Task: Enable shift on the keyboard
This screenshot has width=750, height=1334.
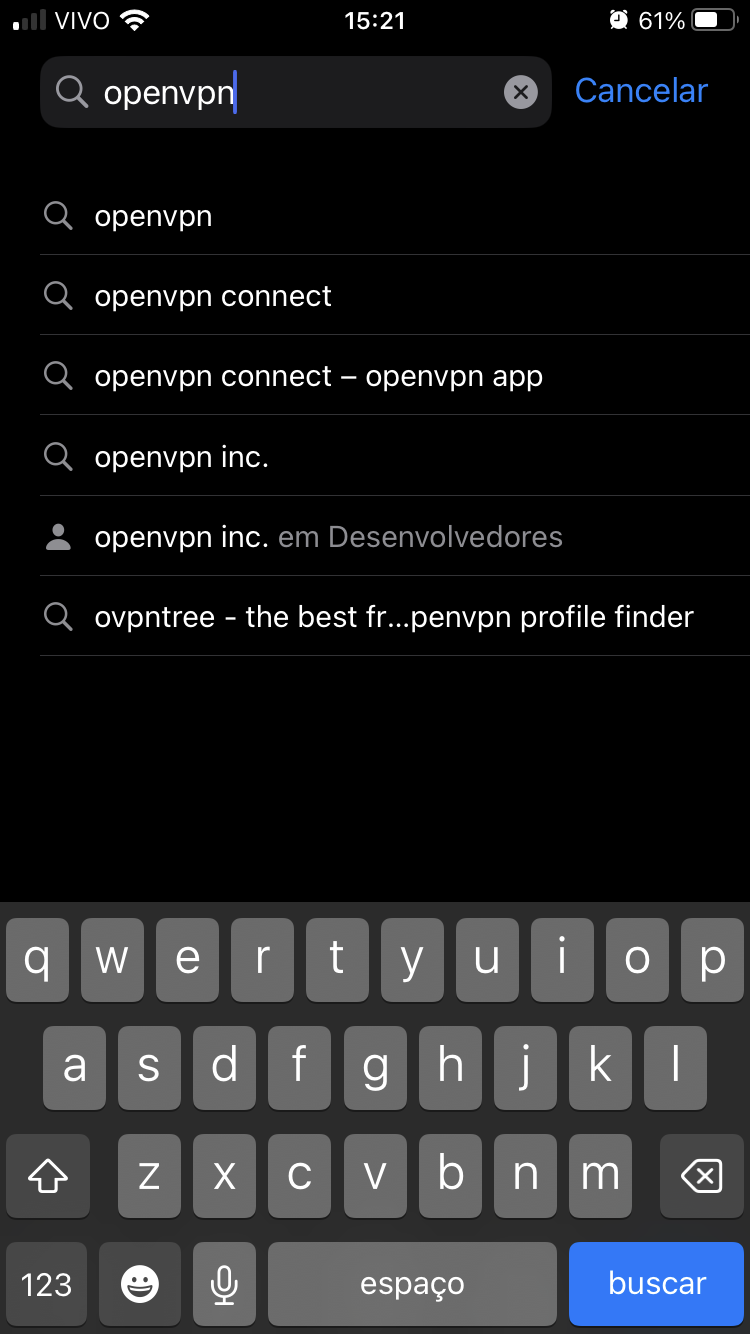Action: (x=48, y=1177)
